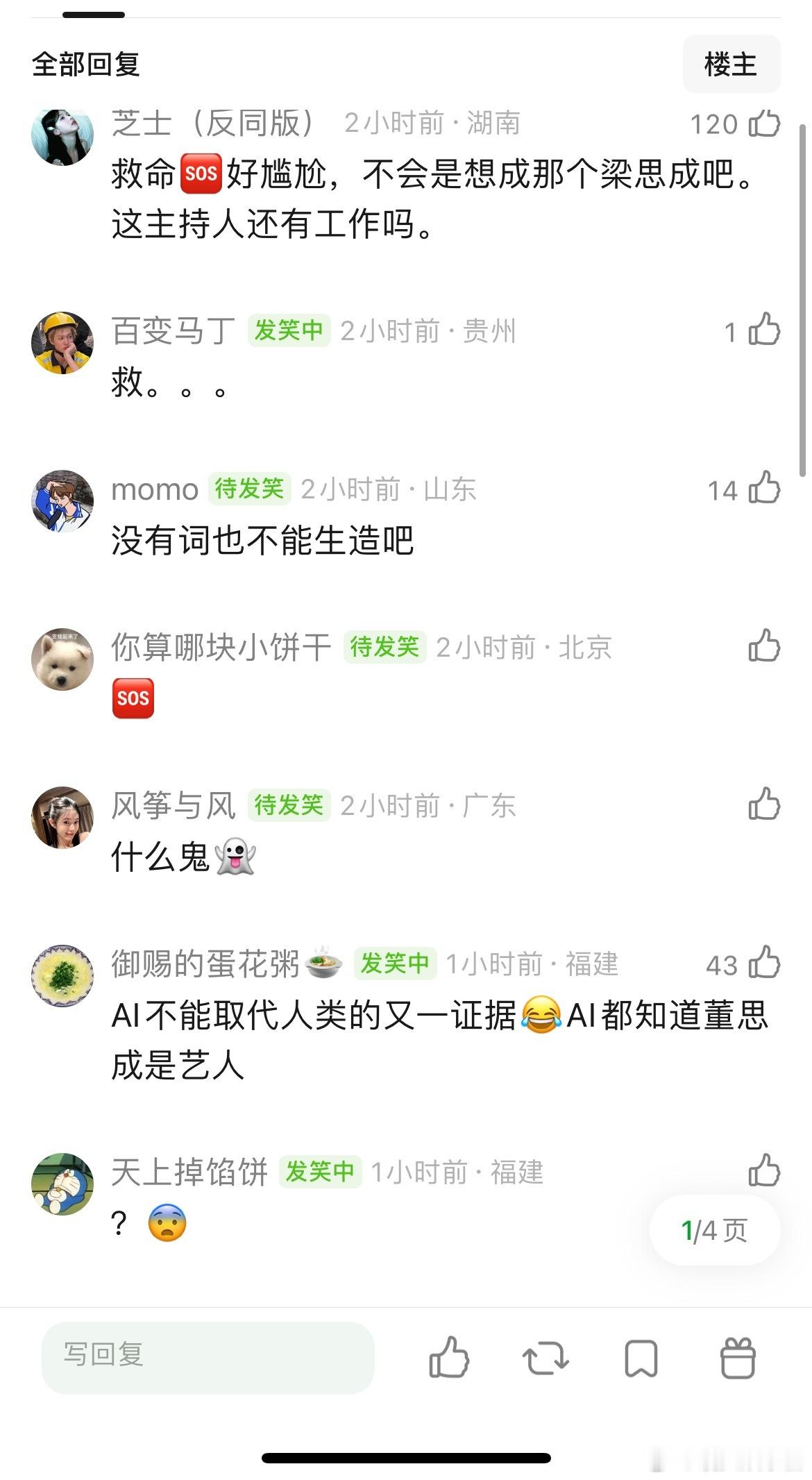This screenshot has height=1480, width=812.
Task: Click the SOS emoji in 你算哪块小饼干's comment
Action: click(133, 698)
